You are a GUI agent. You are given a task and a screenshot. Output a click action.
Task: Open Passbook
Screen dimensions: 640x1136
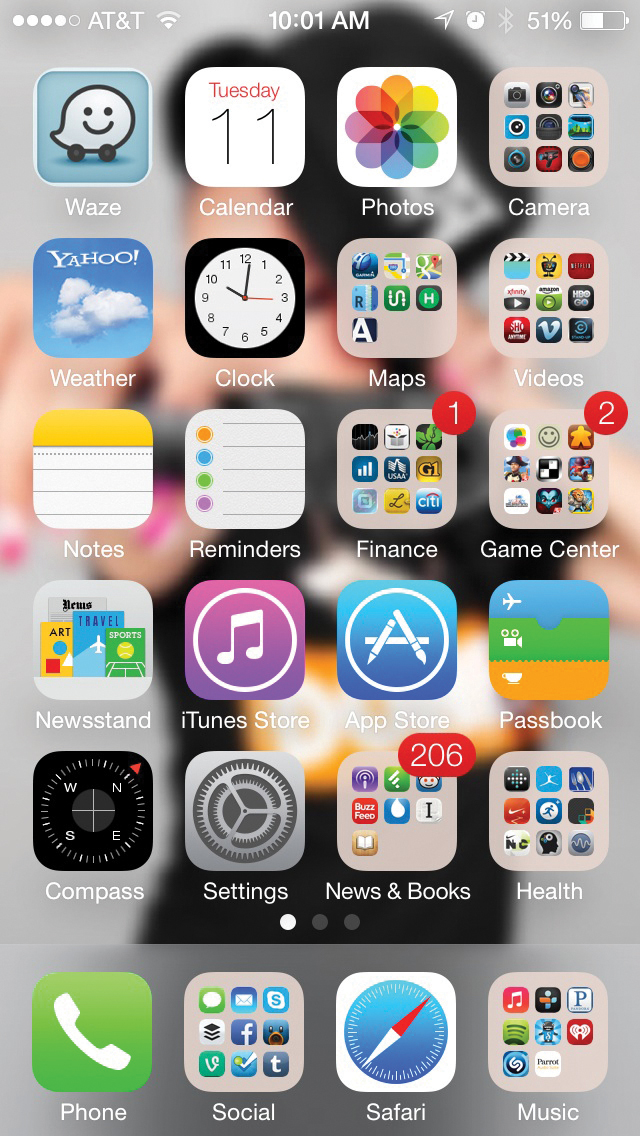click(x=549, y=640)
